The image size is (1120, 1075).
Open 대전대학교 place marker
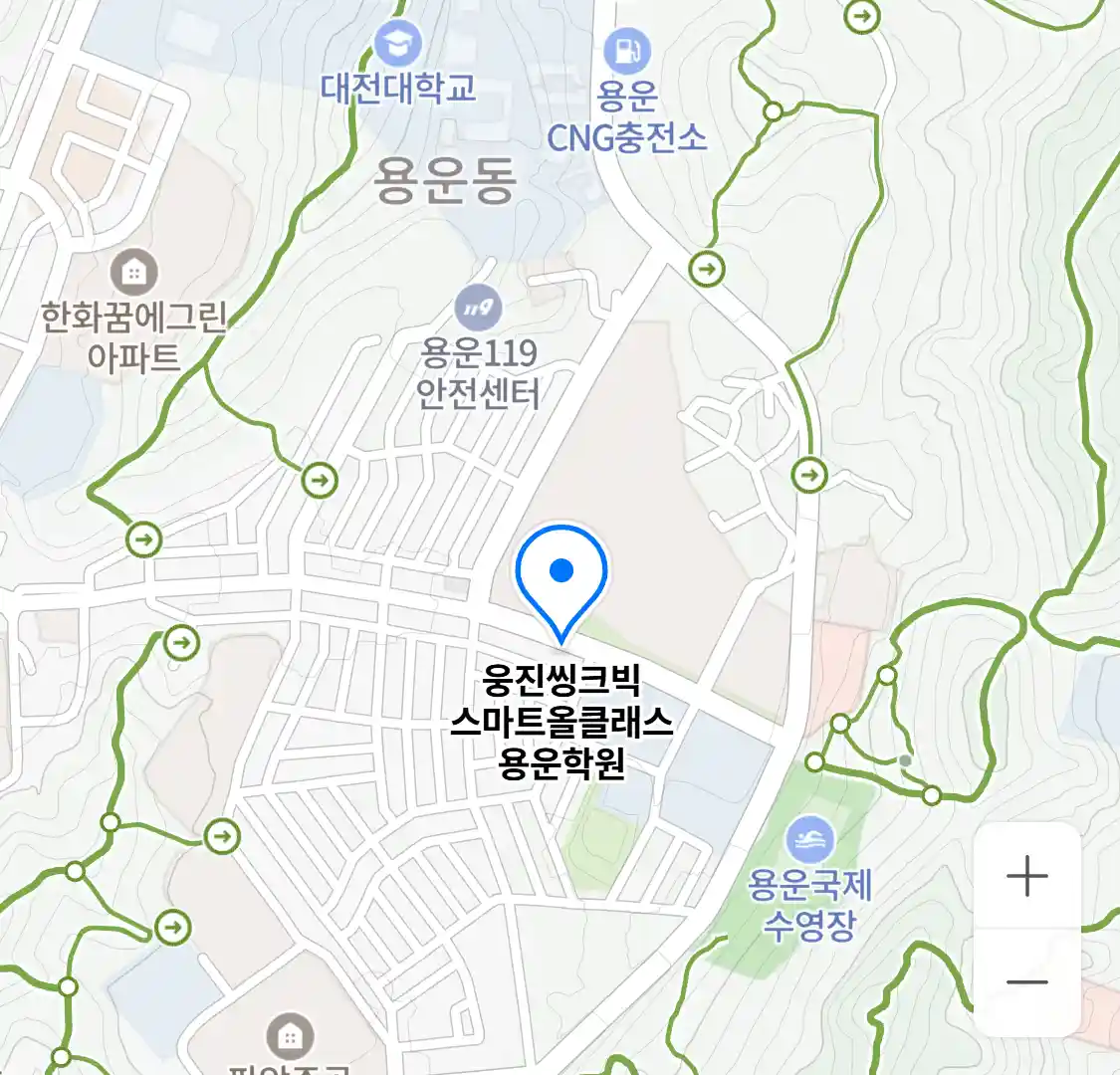(398, 45)
